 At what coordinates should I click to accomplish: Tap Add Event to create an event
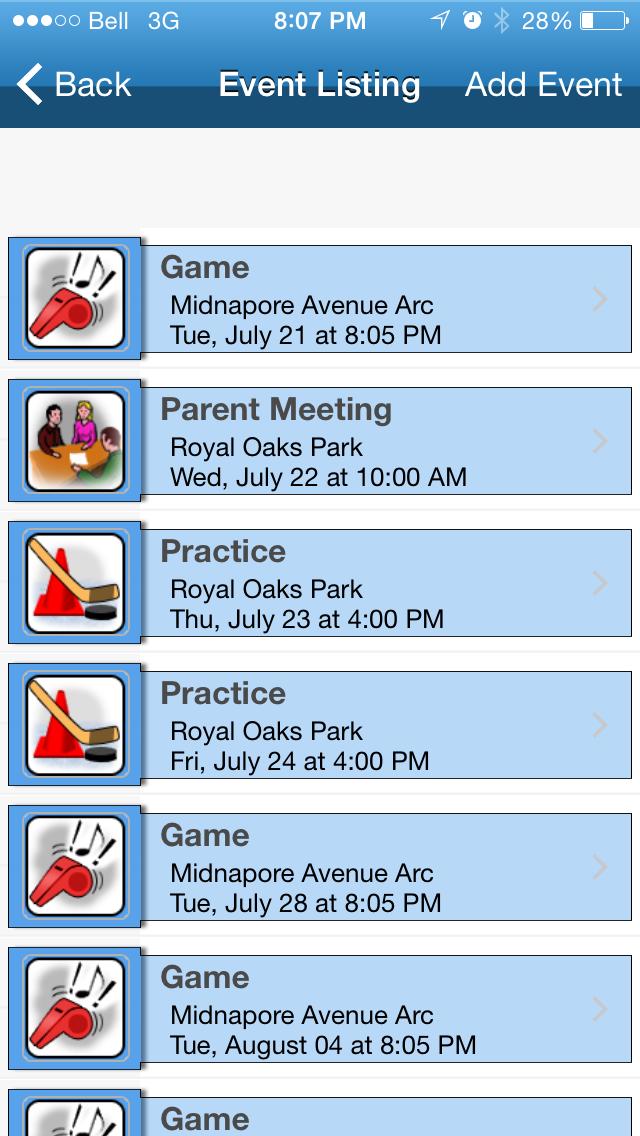coord(543,85)
